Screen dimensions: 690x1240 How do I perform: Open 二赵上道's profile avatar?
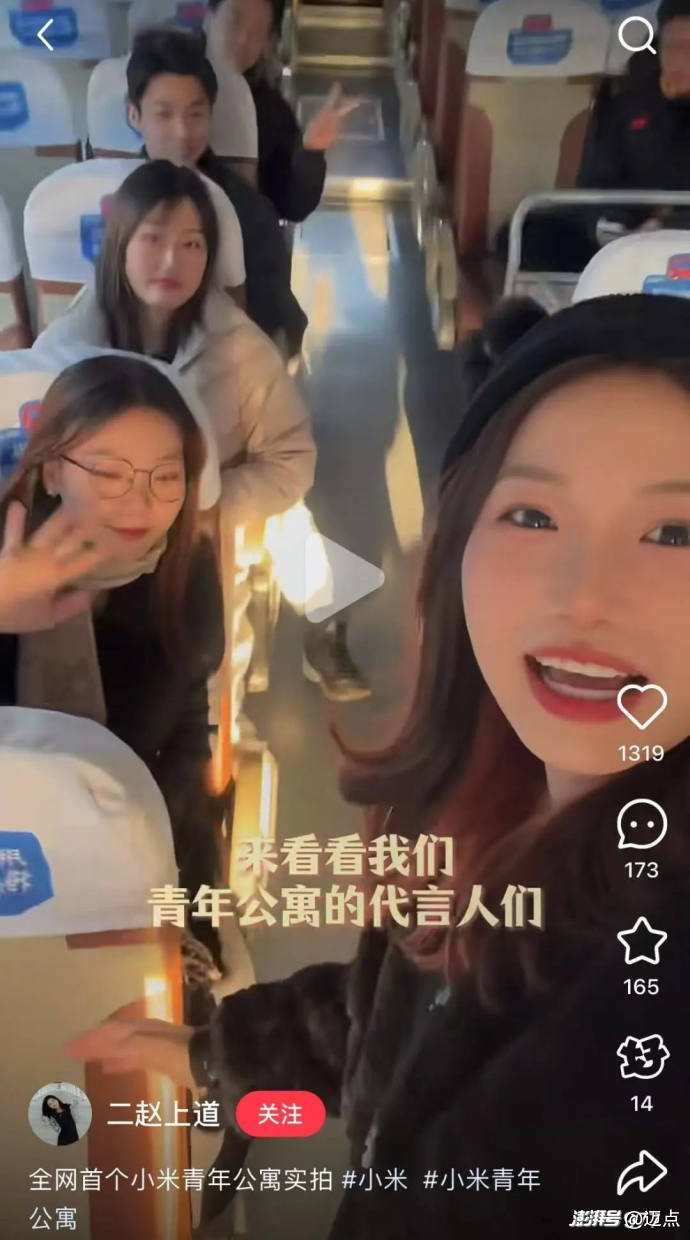click(x=59, y=1114)
